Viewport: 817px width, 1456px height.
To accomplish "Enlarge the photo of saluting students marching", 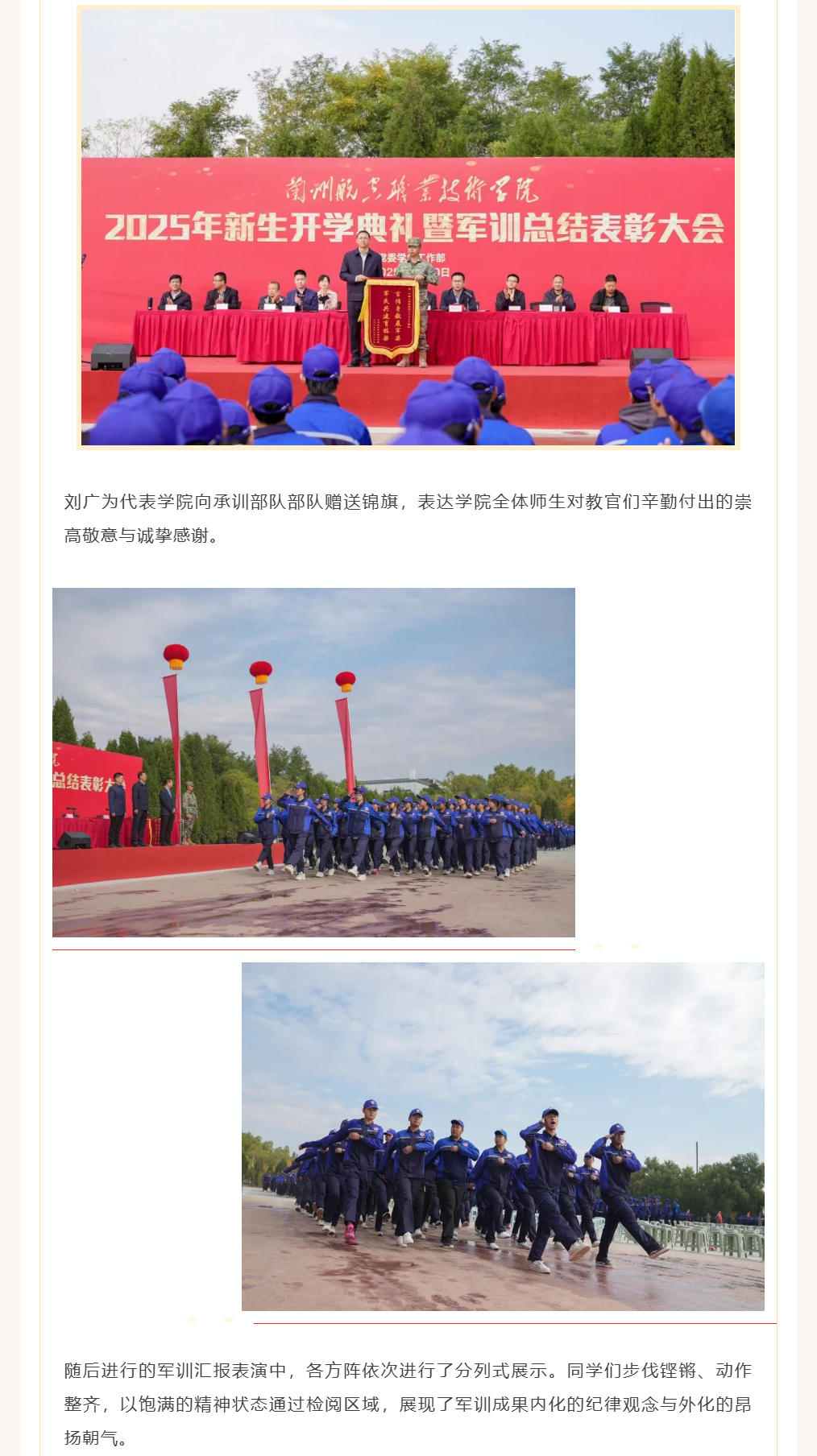I will click(x=503, y=1136).
